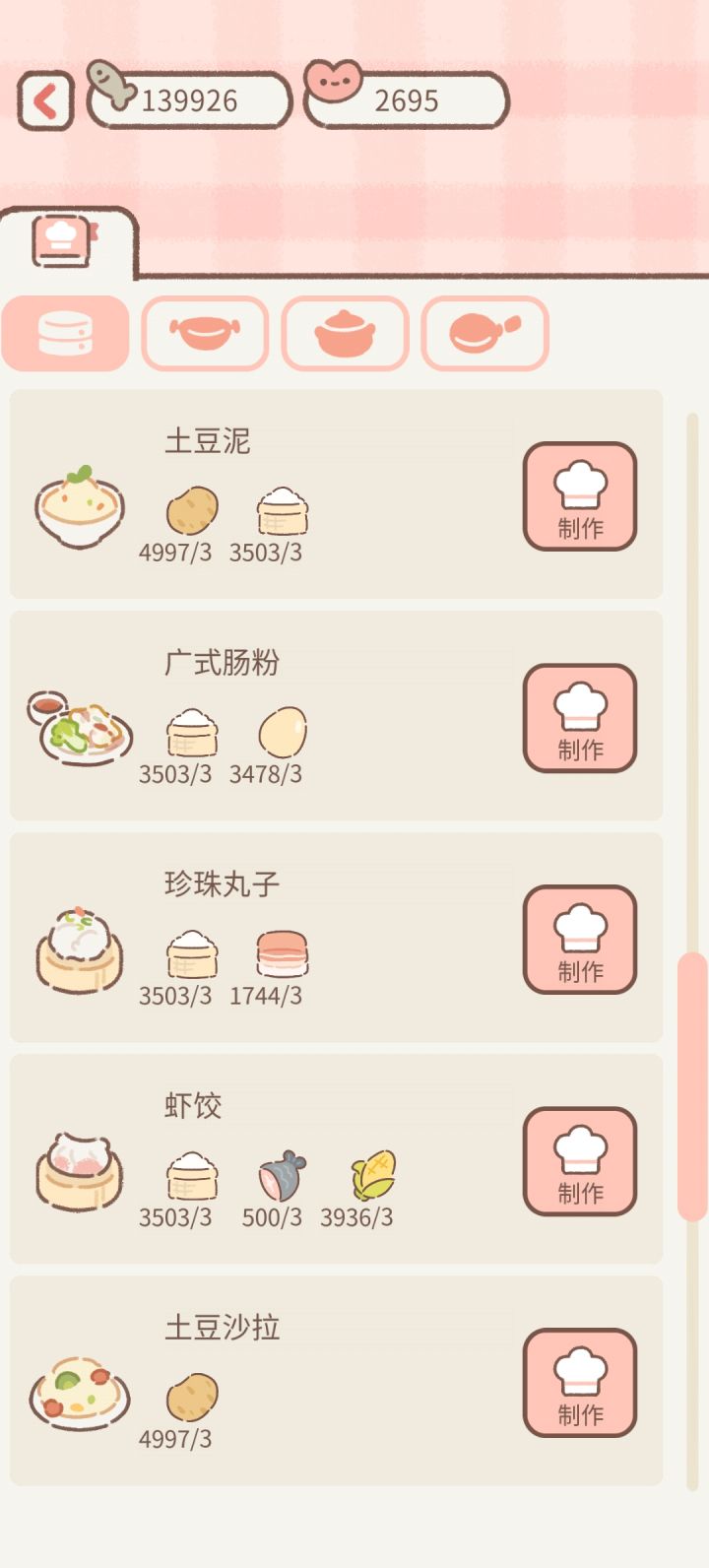Open the frying pan category

[483, 333]
